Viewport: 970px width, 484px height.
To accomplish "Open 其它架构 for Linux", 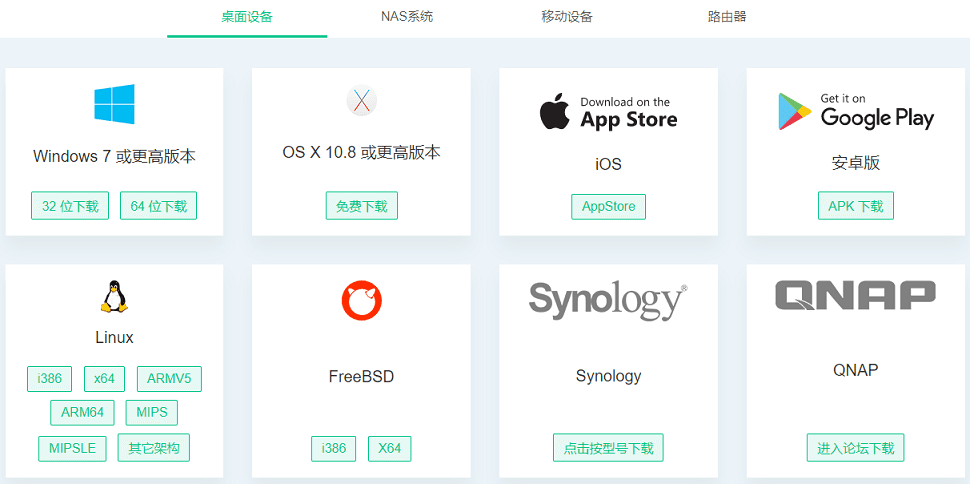I will click(153, 447).
